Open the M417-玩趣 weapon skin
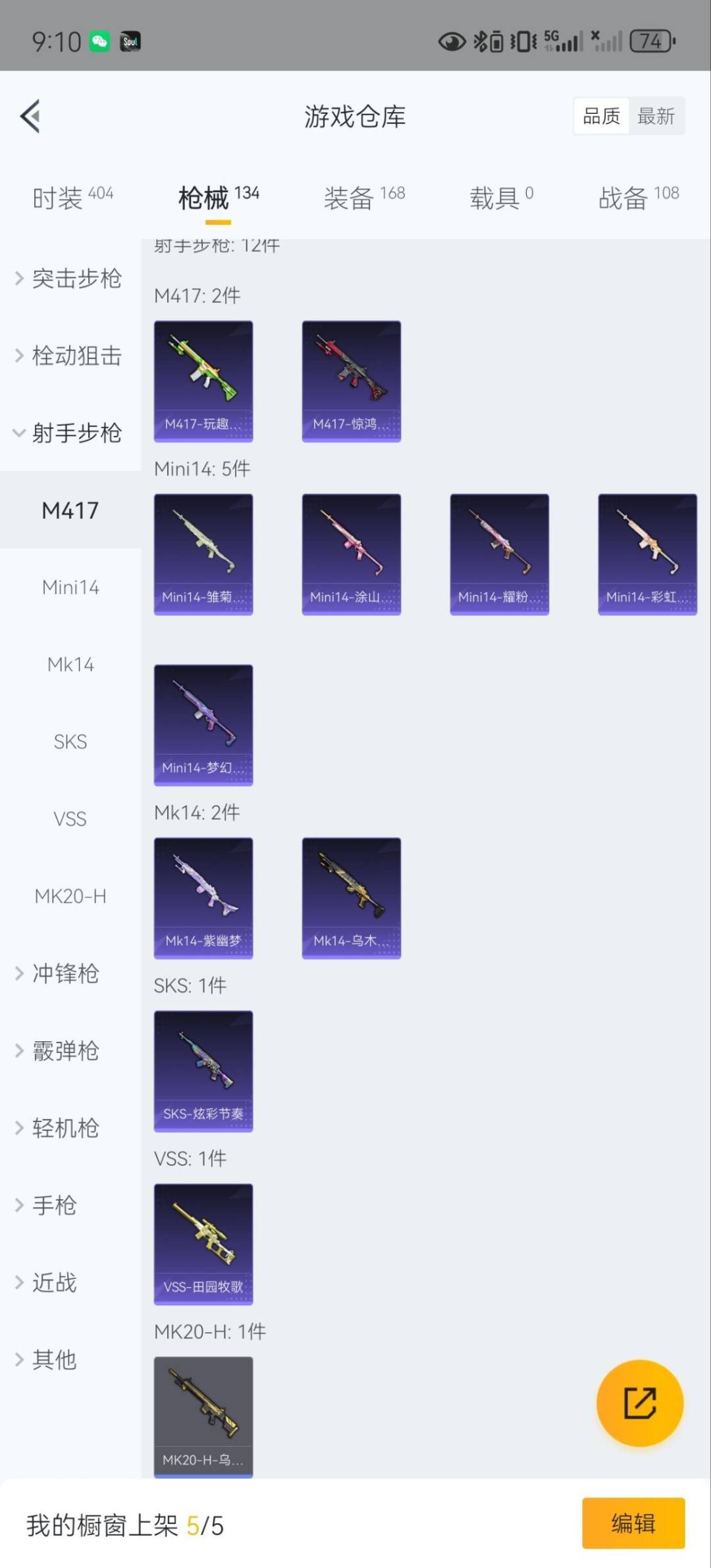 (x=203, y=381)
